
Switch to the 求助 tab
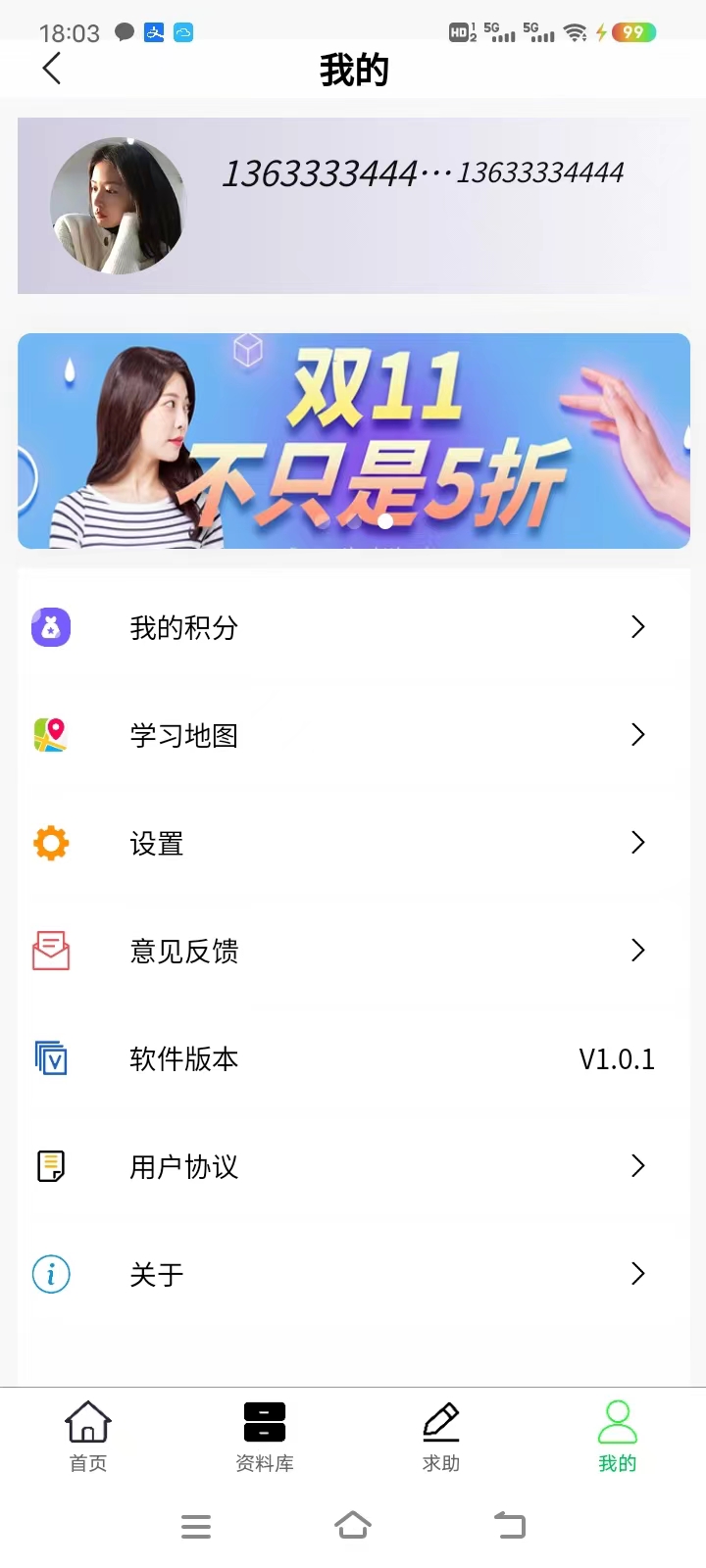441,1436
